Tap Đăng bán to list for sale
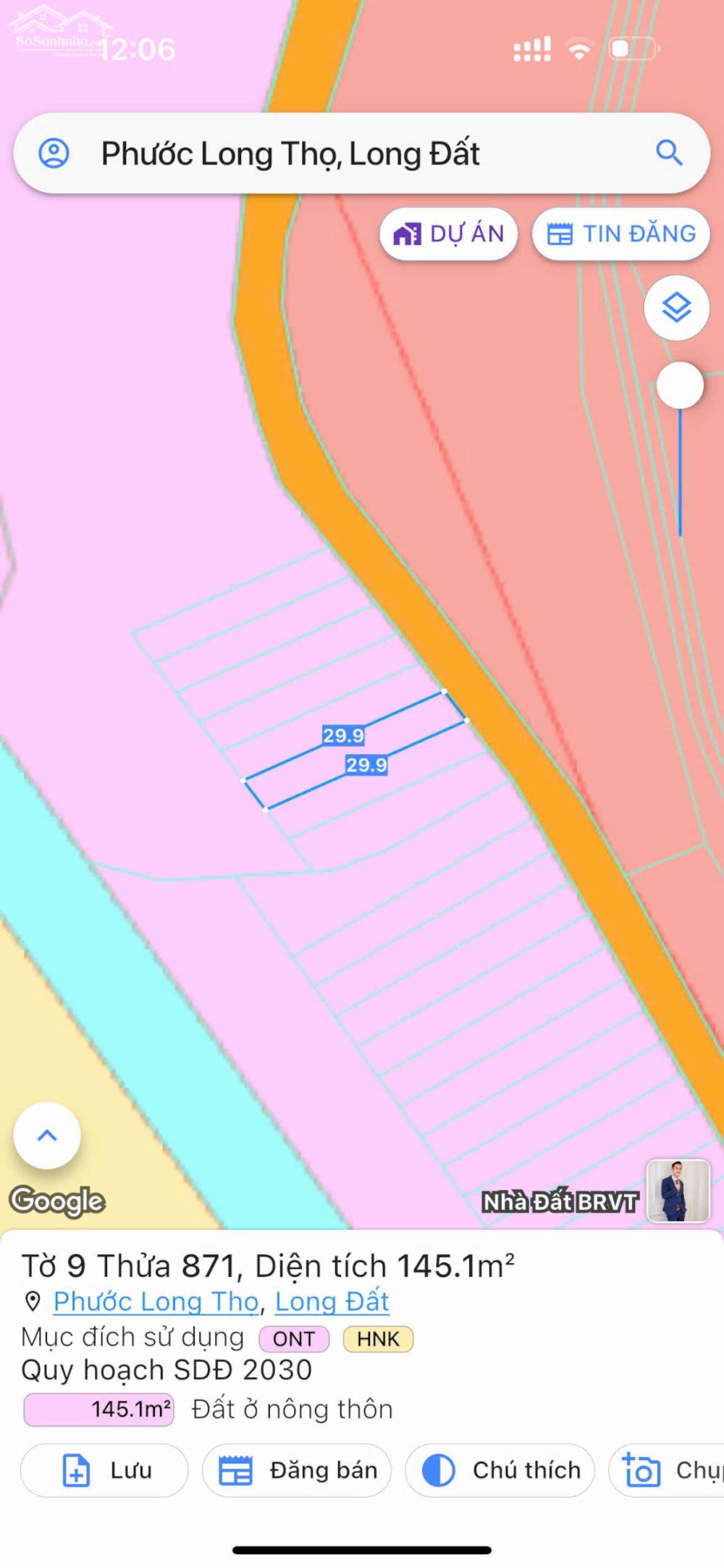This screenshot has width=724, height=1568. [x=297, y=1470]
